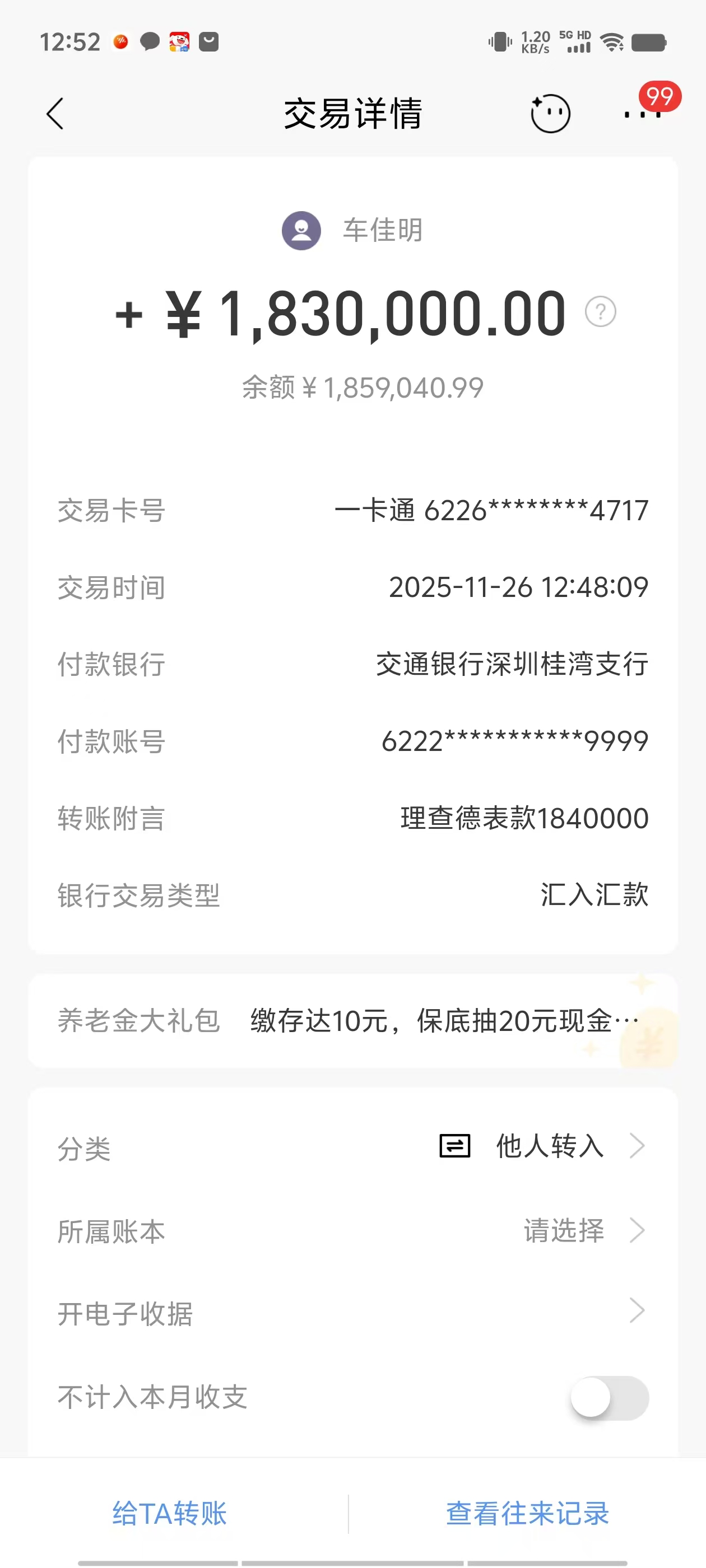
Task: Tap 给TA转账 button
Action: click(169, 1513)
